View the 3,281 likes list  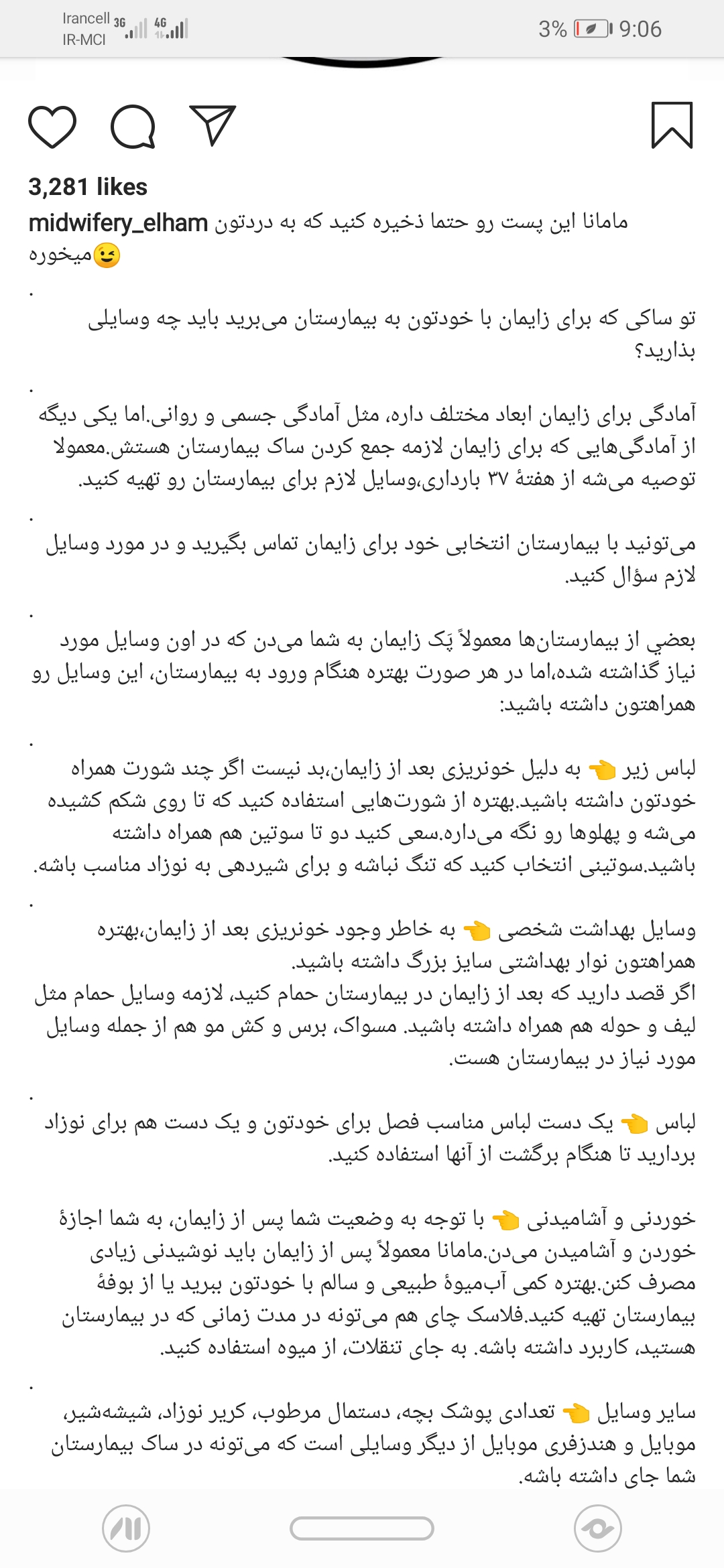88,187
